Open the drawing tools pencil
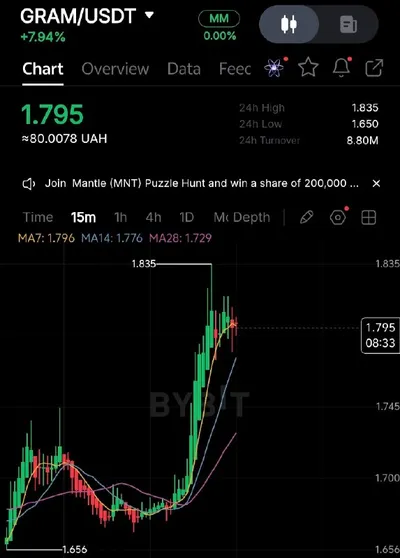The image size is (400, 558). (306, 217)
